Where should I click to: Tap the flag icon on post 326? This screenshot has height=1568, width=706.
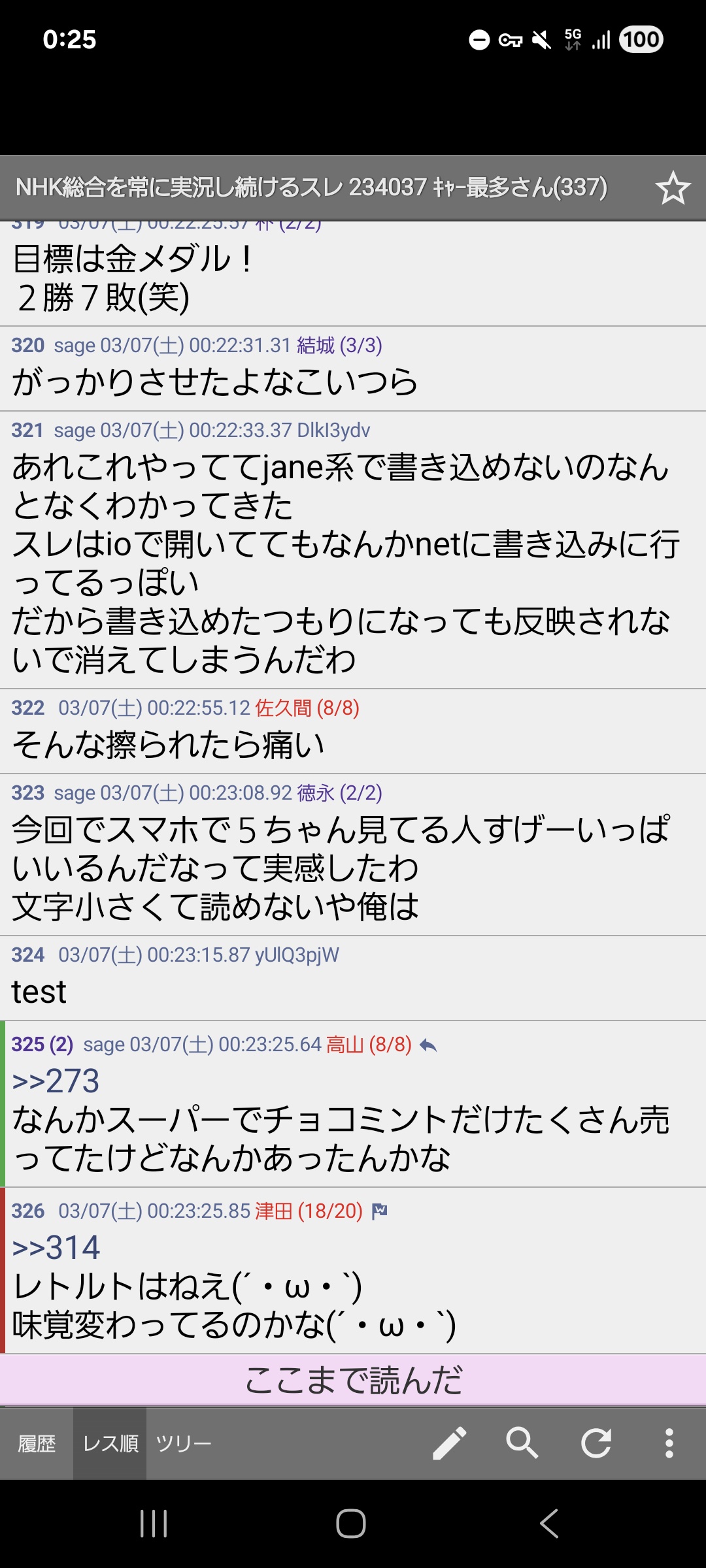coord(380,1212)
